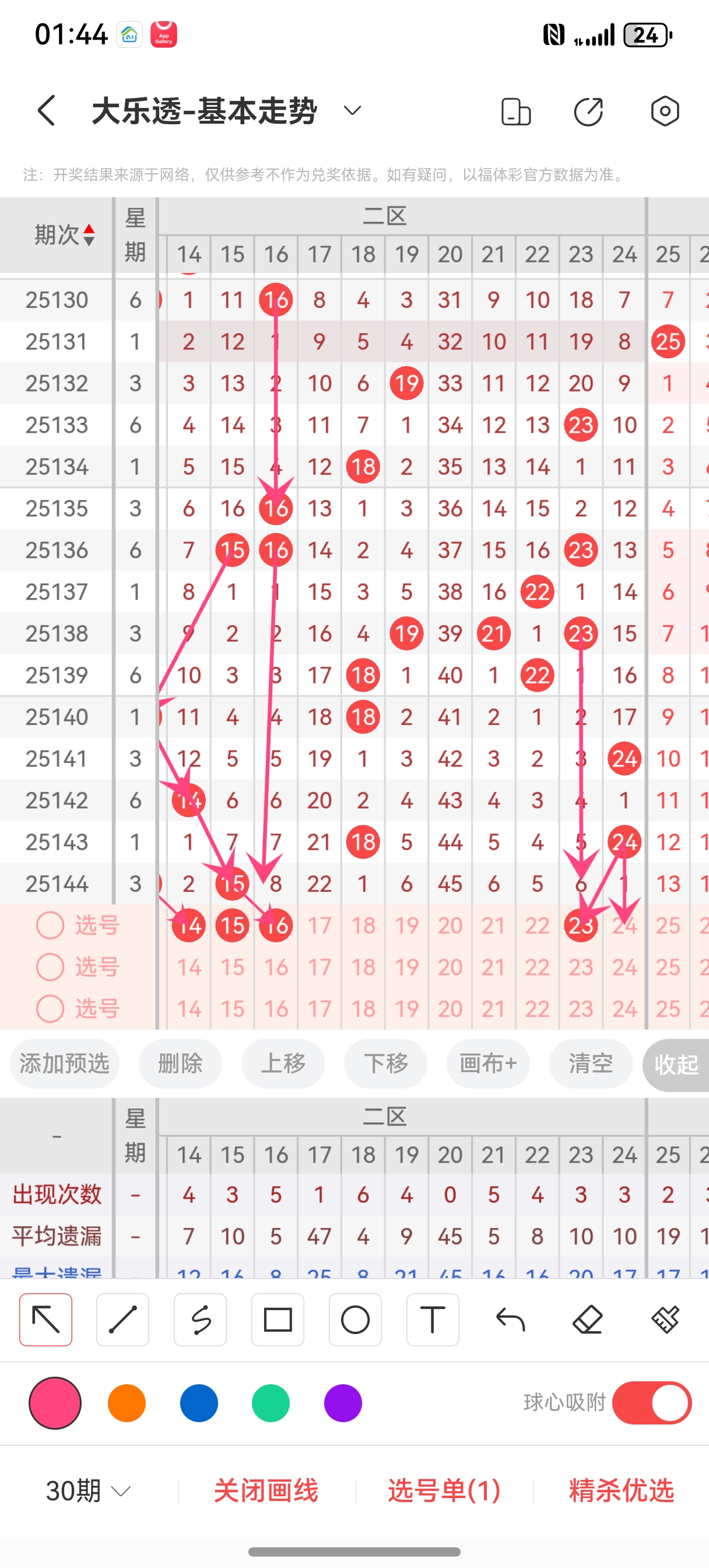Screen dimensions: 709x1568
Task: Open the share icon in the top bar
Action: coord(588,111)
